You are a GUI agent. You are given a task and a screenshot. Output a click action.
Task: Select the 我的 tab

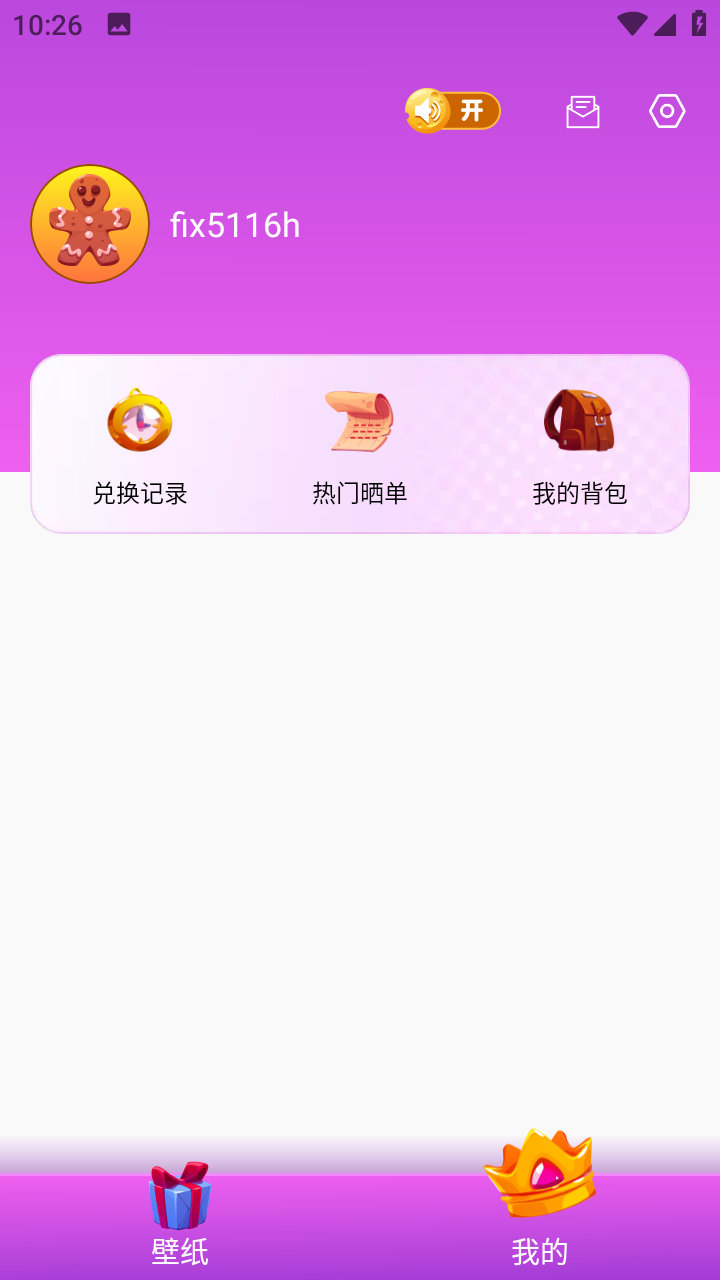(540, 1210)
